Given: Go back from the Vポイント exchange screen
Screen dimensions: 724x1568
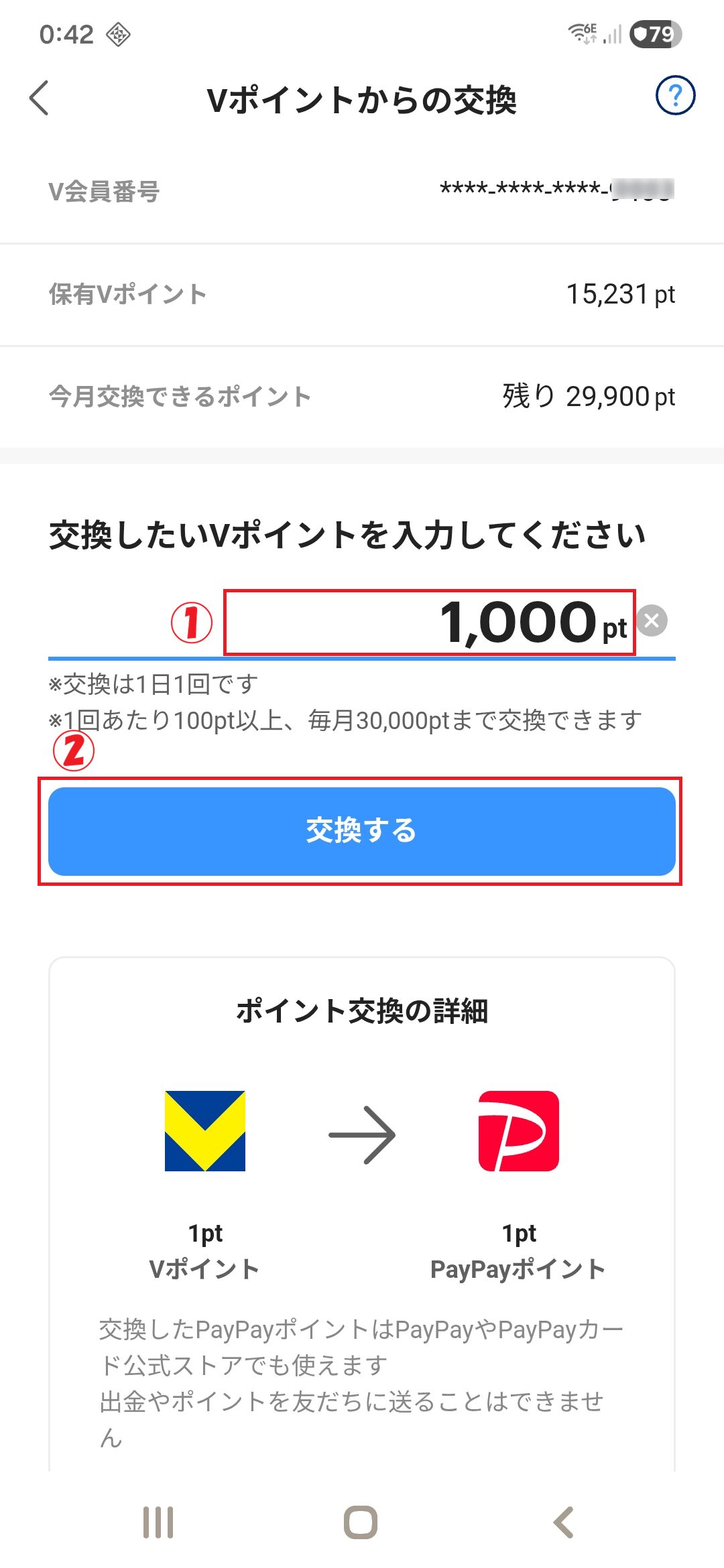Looking at the screenshot, I should click(x=40, y=98).
